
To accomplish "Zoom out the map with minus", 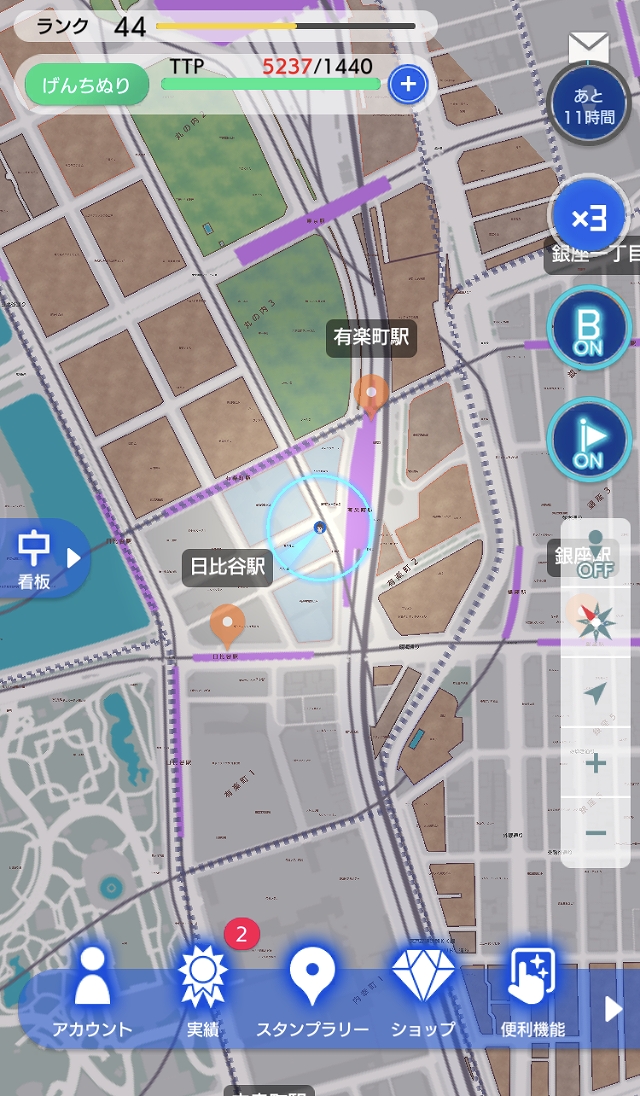I will tap(596, 832).
